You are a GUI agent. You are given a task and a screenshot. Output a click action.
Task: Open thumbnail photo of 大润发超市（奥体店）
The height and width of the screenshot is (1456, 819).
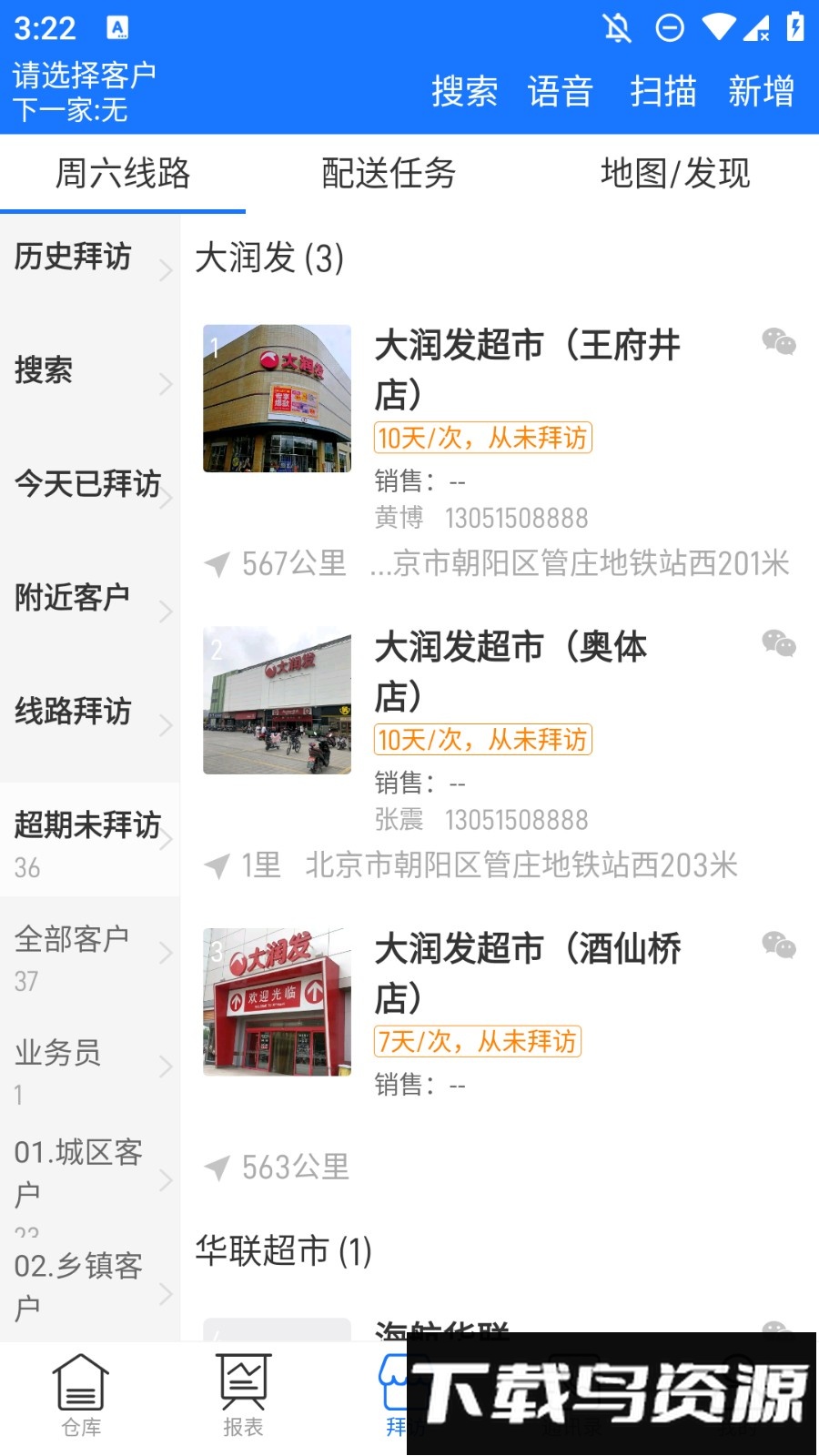[x=277, y=700]
